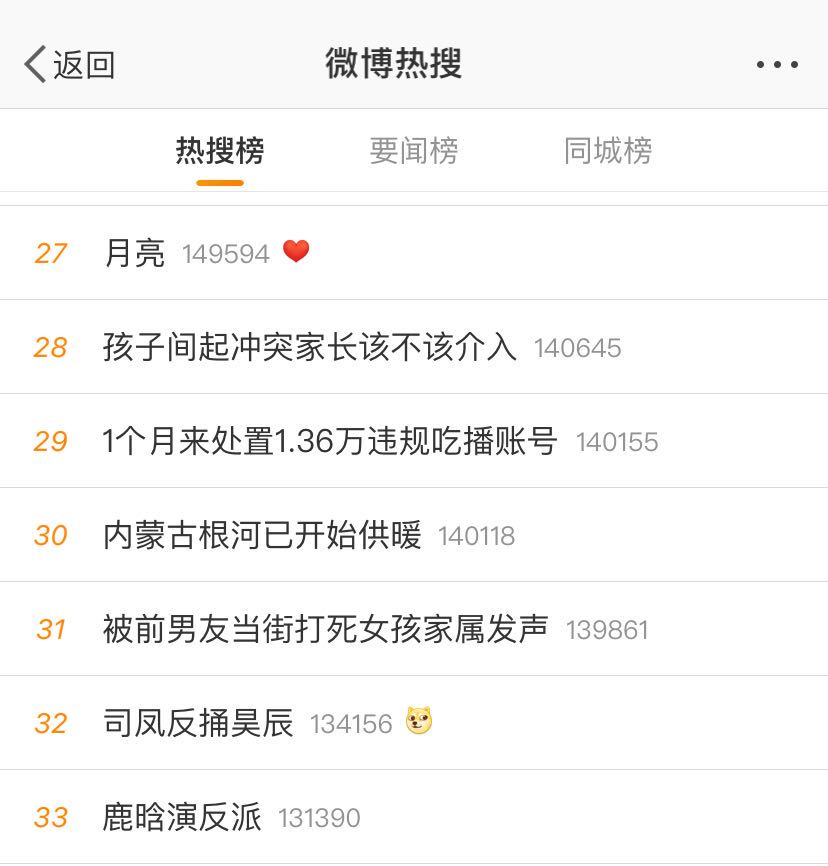This screenshot has width=828, height=866.
Task: Open the trending topic 月亮
Action: coord(135,253)
